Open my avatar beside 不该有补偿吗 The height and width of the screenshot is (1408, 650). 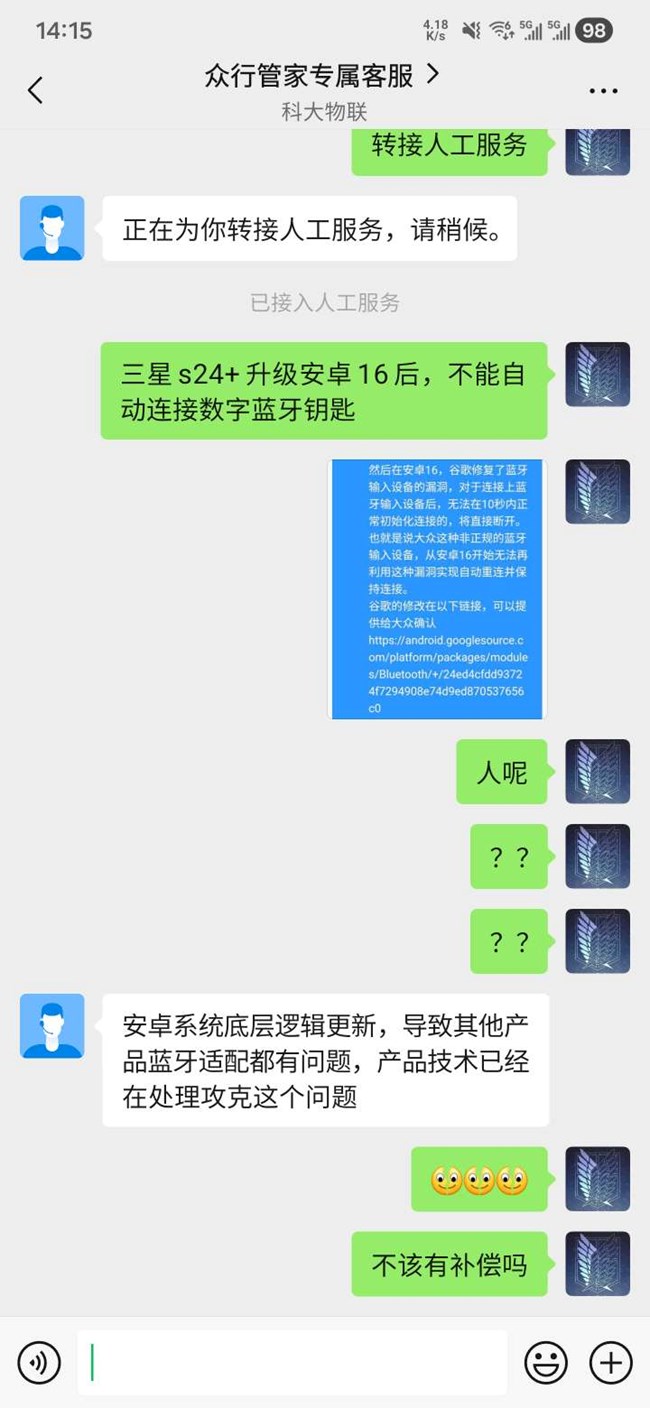[597, 1264]
